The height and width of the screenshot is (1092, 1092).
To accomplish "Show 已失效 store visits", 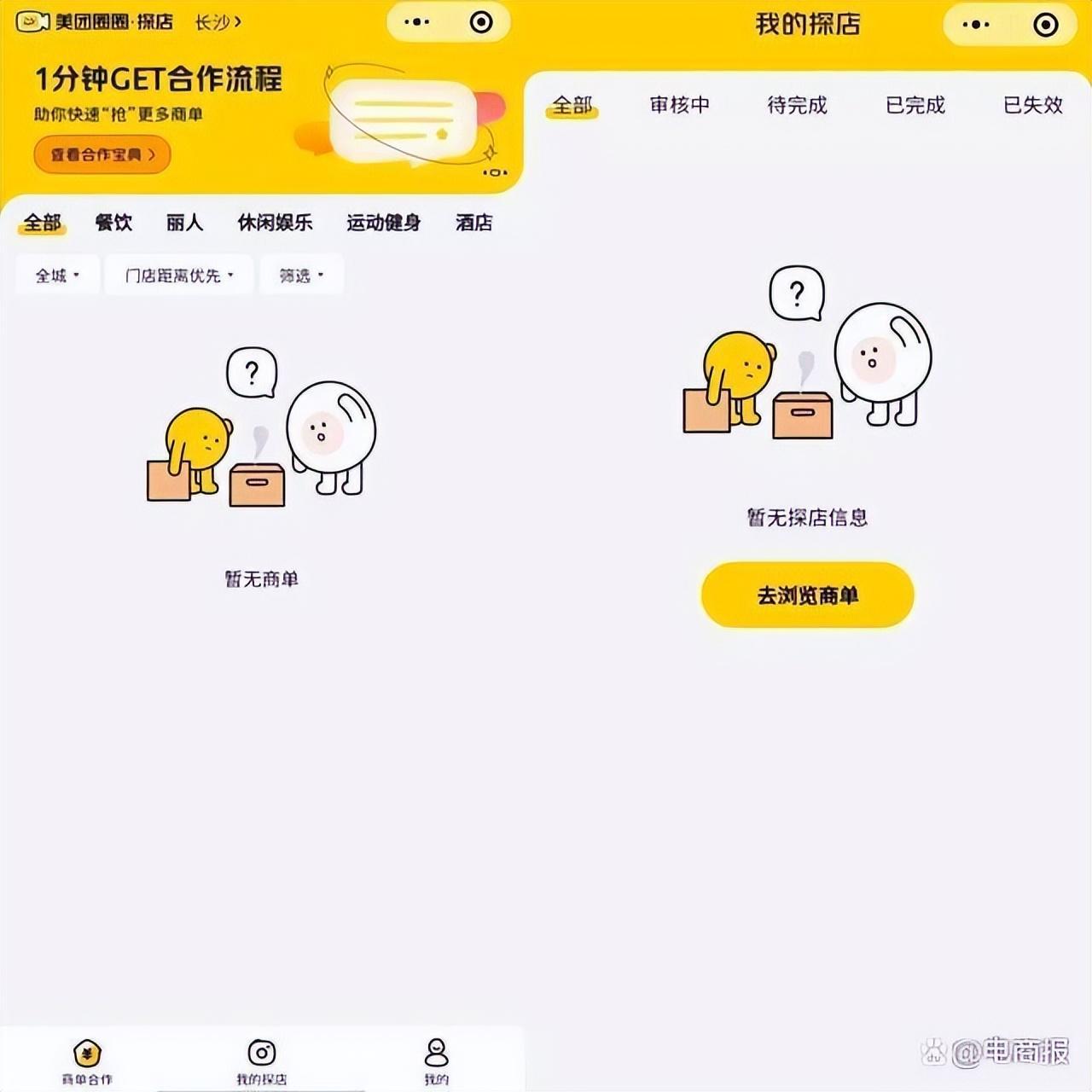I will [x=1032, y=105].
